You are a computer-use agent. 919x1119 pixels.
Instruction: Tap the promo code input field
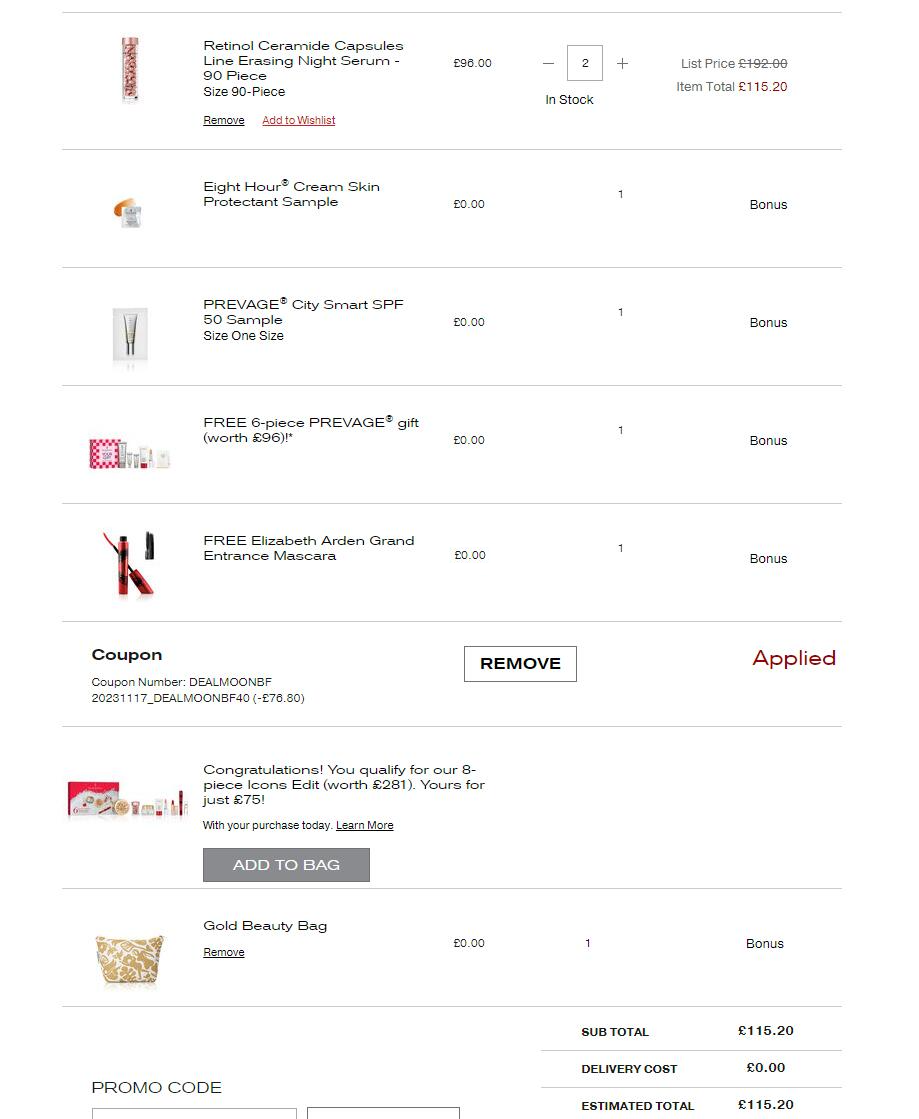[194, 1113]
